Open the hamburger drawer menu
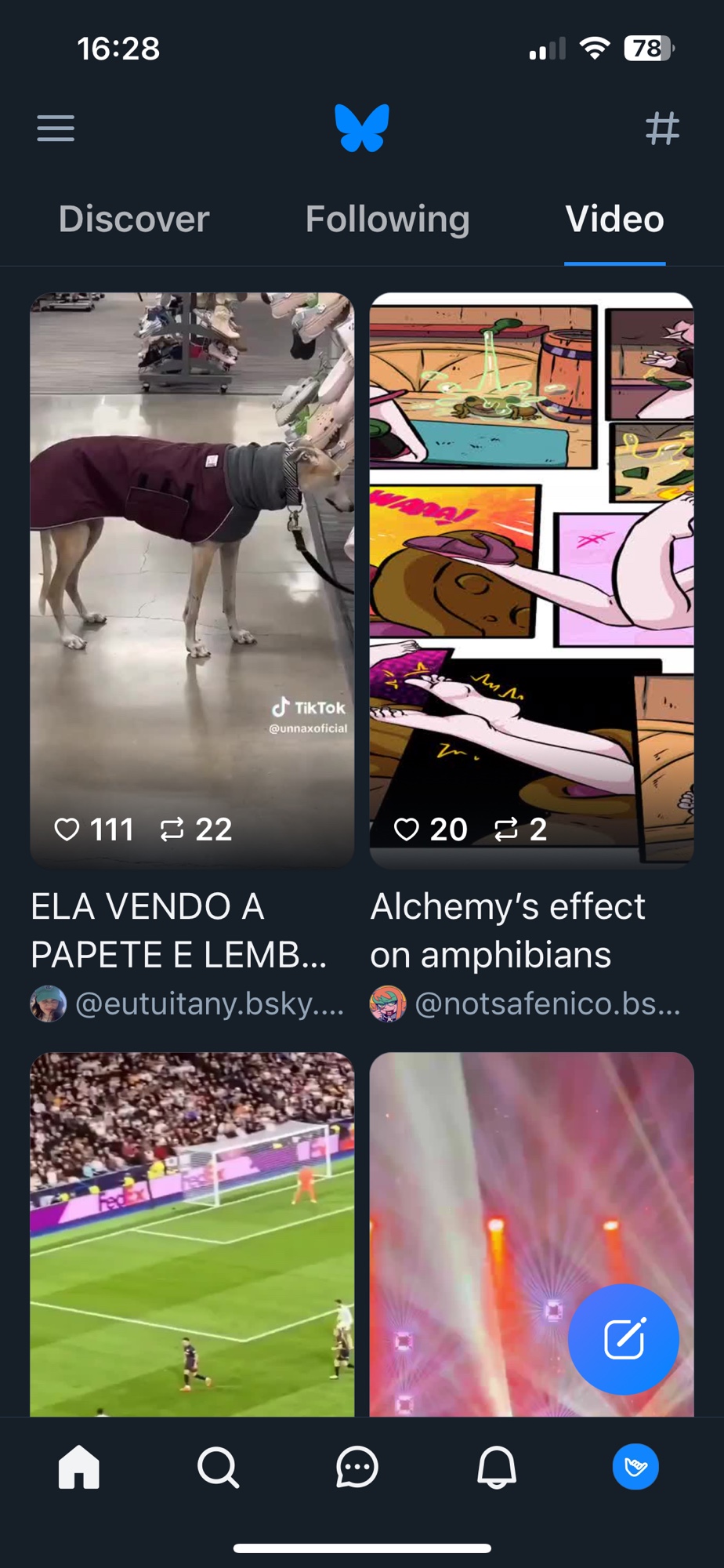 coord(56,128)
